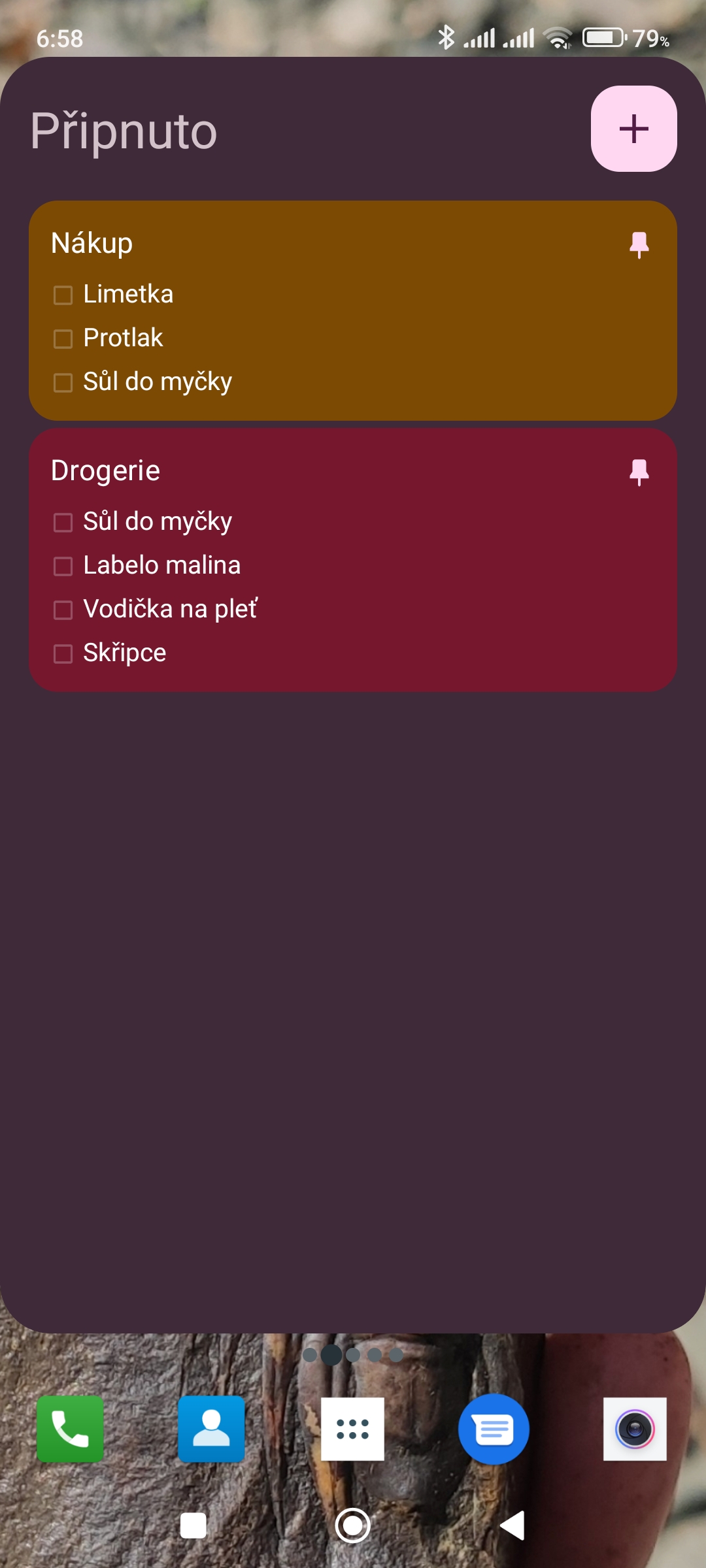Open the Nákup note
This screenshot has width=706, height=1568.
click(x=92, y=244)
